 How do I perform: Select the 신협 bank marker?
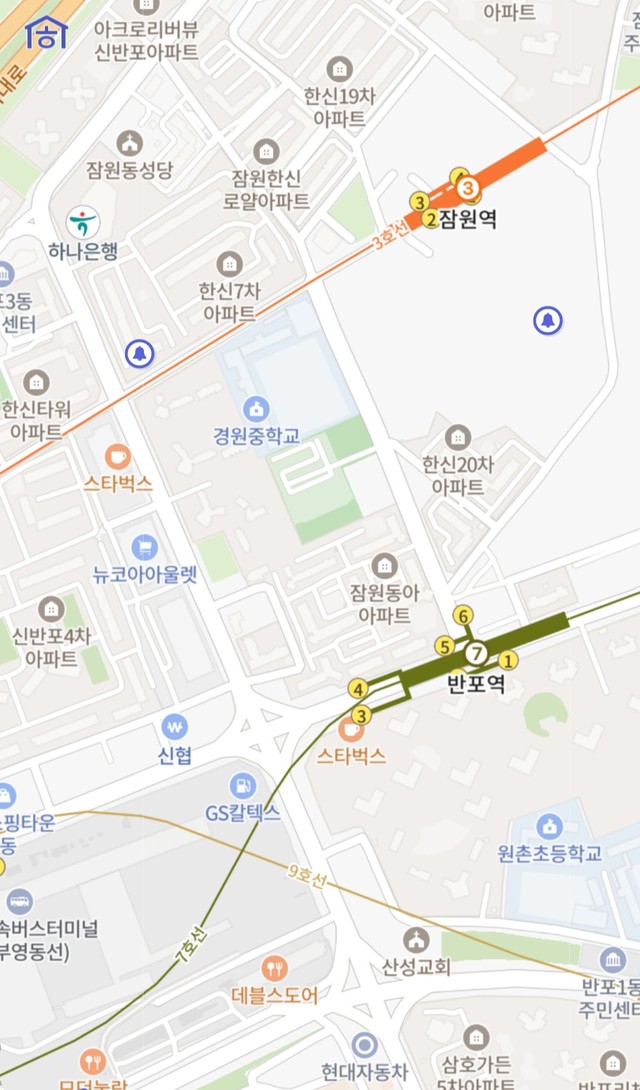(x=174, y=728)
